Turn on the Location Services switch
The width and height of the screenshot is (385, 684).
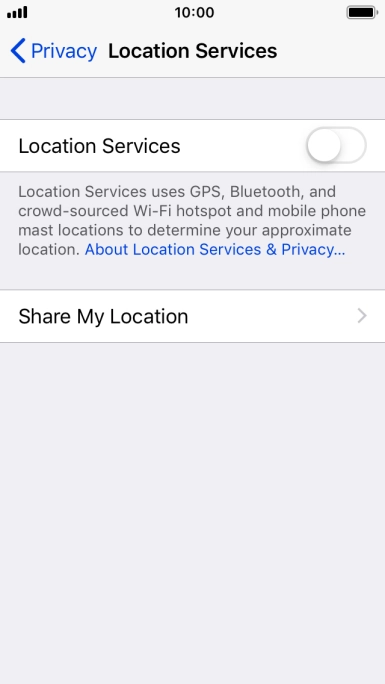[x=336, y=145]
